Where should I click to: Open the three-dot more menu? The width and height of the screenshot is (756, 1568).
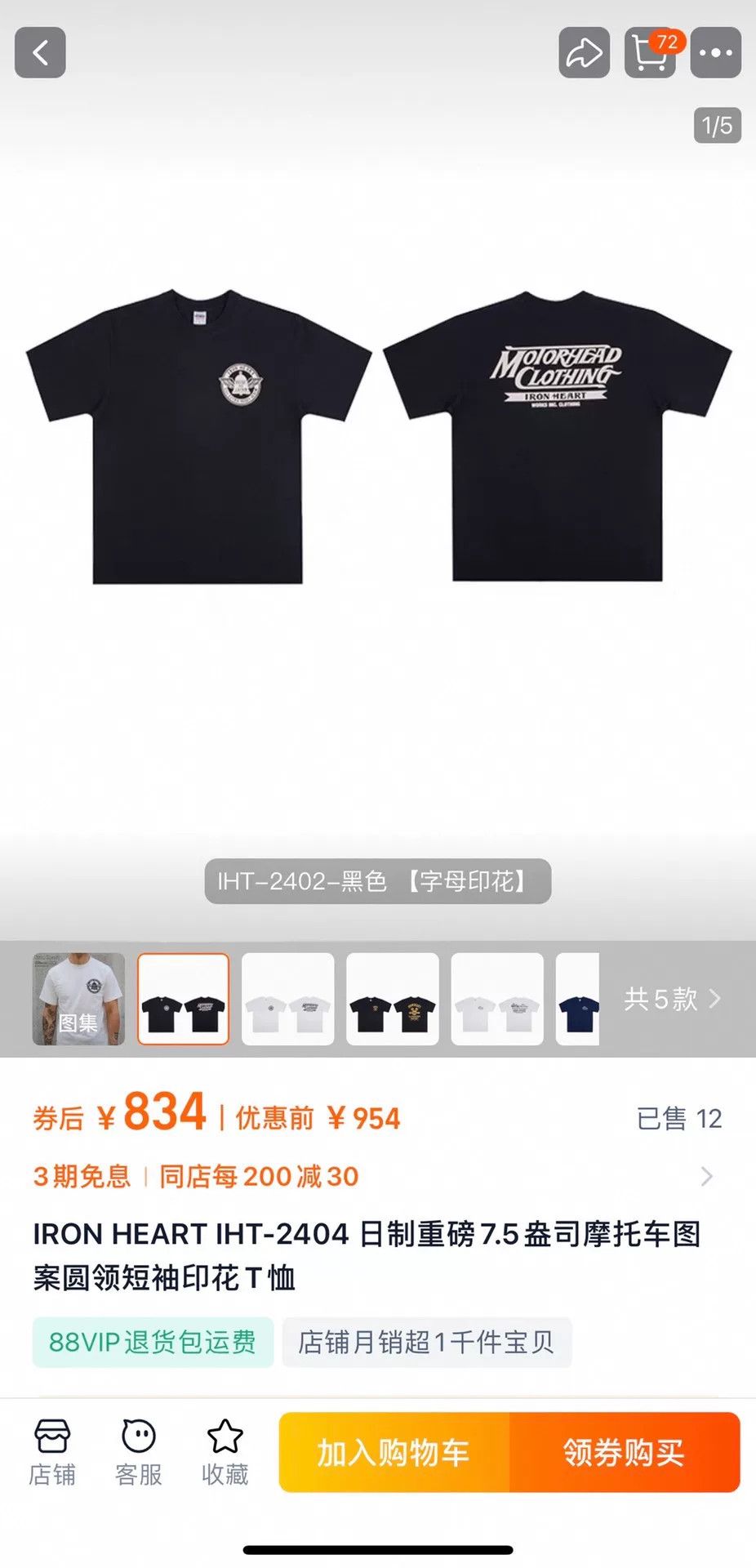tap(716, 53)
